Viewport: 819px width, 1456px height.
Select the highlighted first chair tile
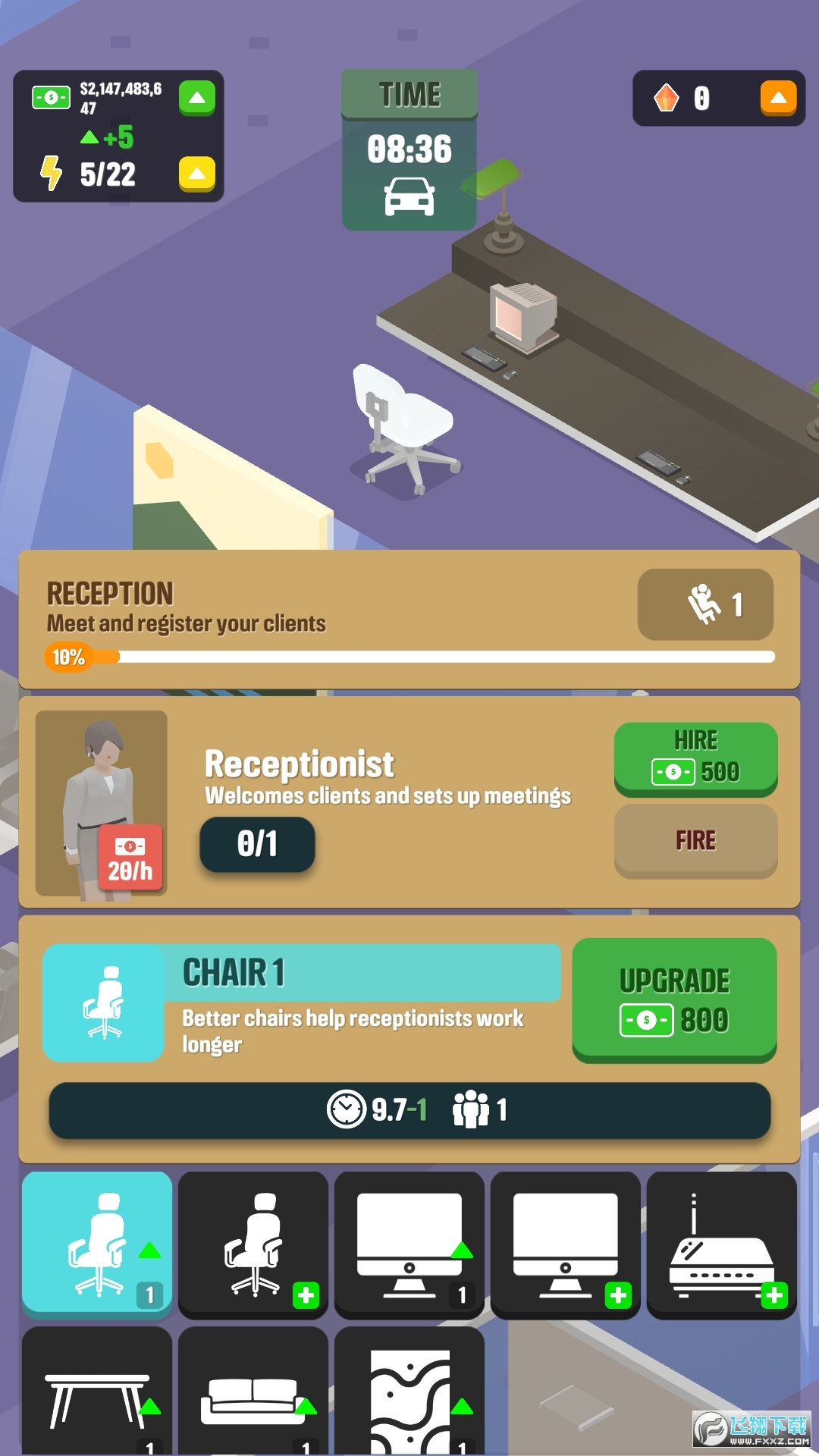coord(97,1244)
